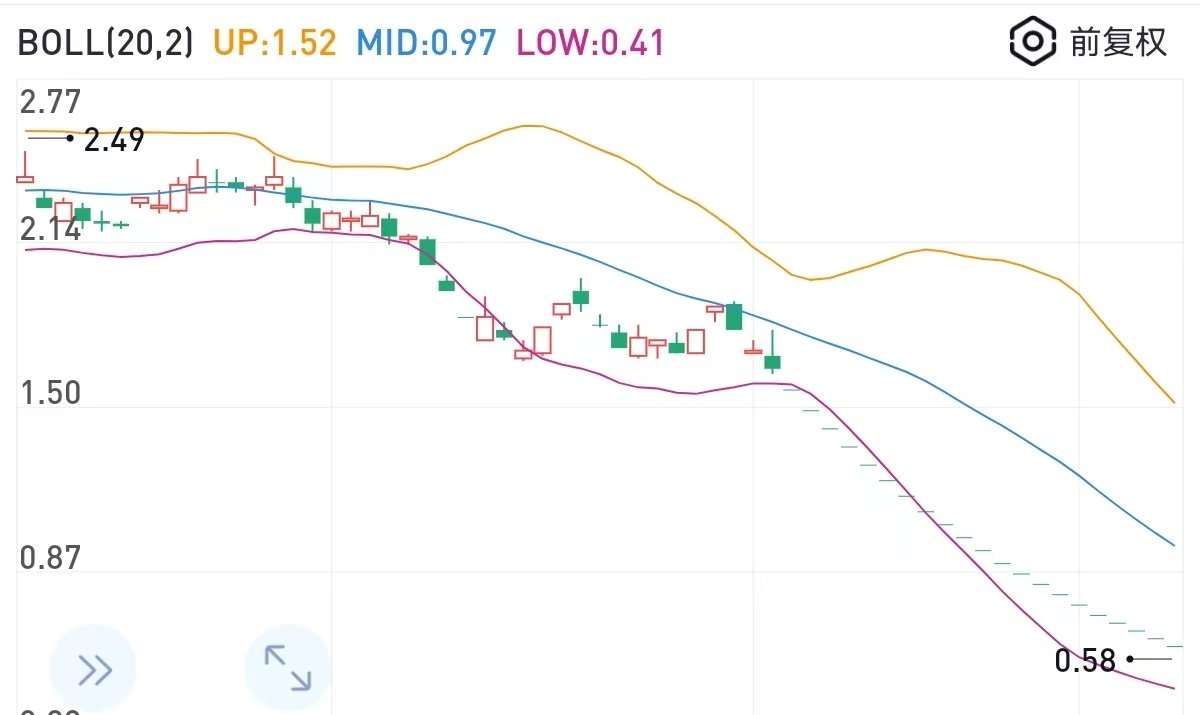Screen dimensions: 1200x715
Task: Tap the double-arrow chart scroll button
Action: click(x=94, y=669)
